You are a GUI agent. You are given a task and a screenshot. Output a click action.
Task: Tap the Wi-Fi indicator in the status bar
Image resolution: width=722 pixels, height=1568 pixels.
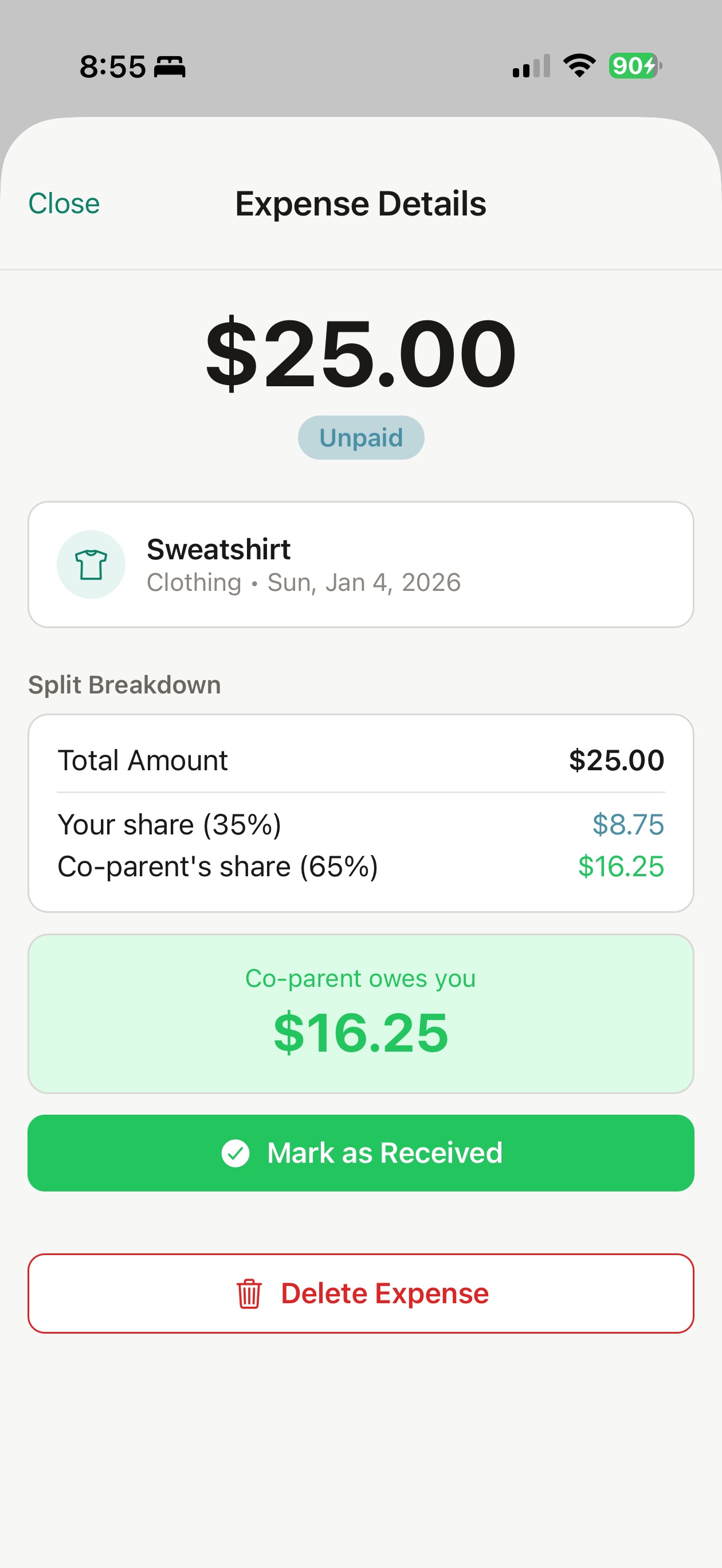point(578,66)
